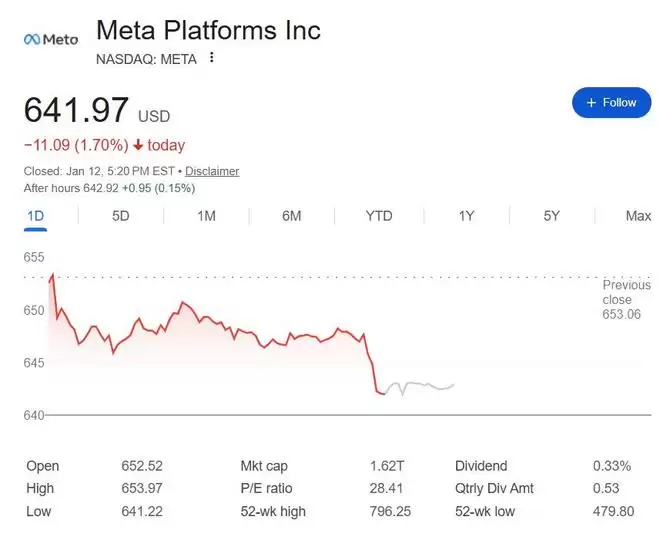
Task: Open the Disclaimer link
Action: (x=212, y=171)
